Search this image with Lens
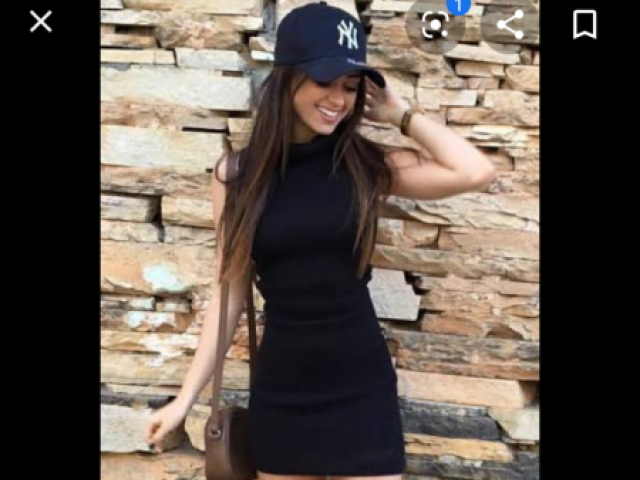 (435, 25)
